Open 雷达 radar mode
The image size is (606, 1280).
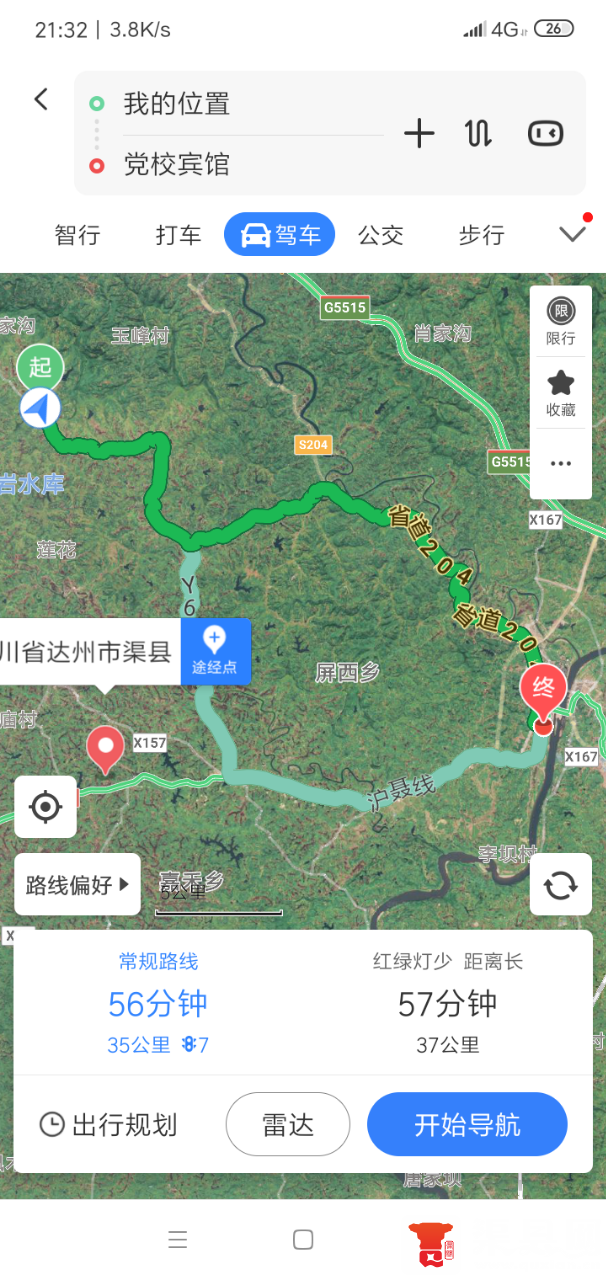(x=288, y=1125)
